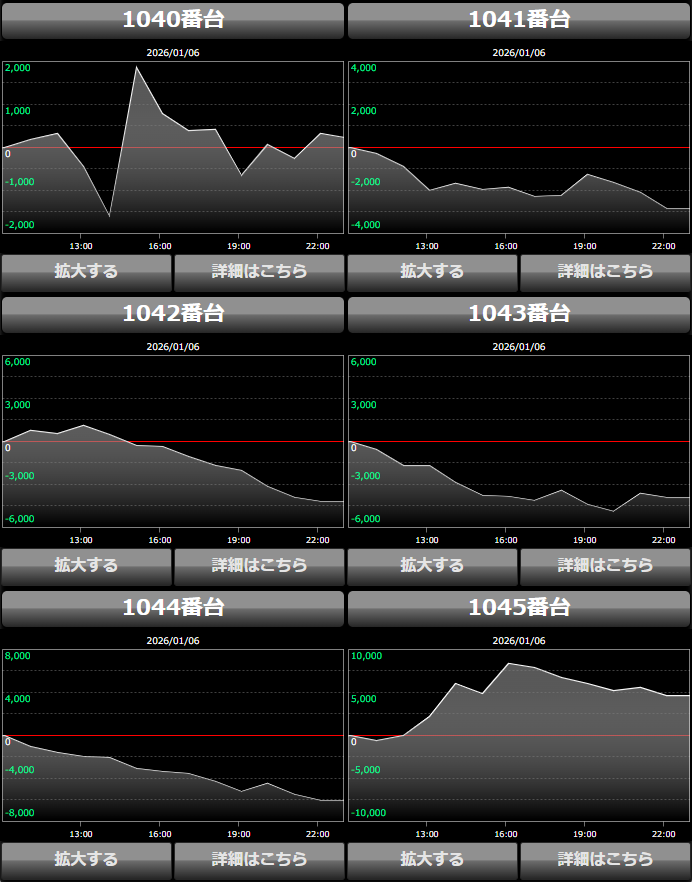The image size is (692, 882).
Task: Go to 詳細はこちら for 1044番台
Action: [x=259, y=859]
